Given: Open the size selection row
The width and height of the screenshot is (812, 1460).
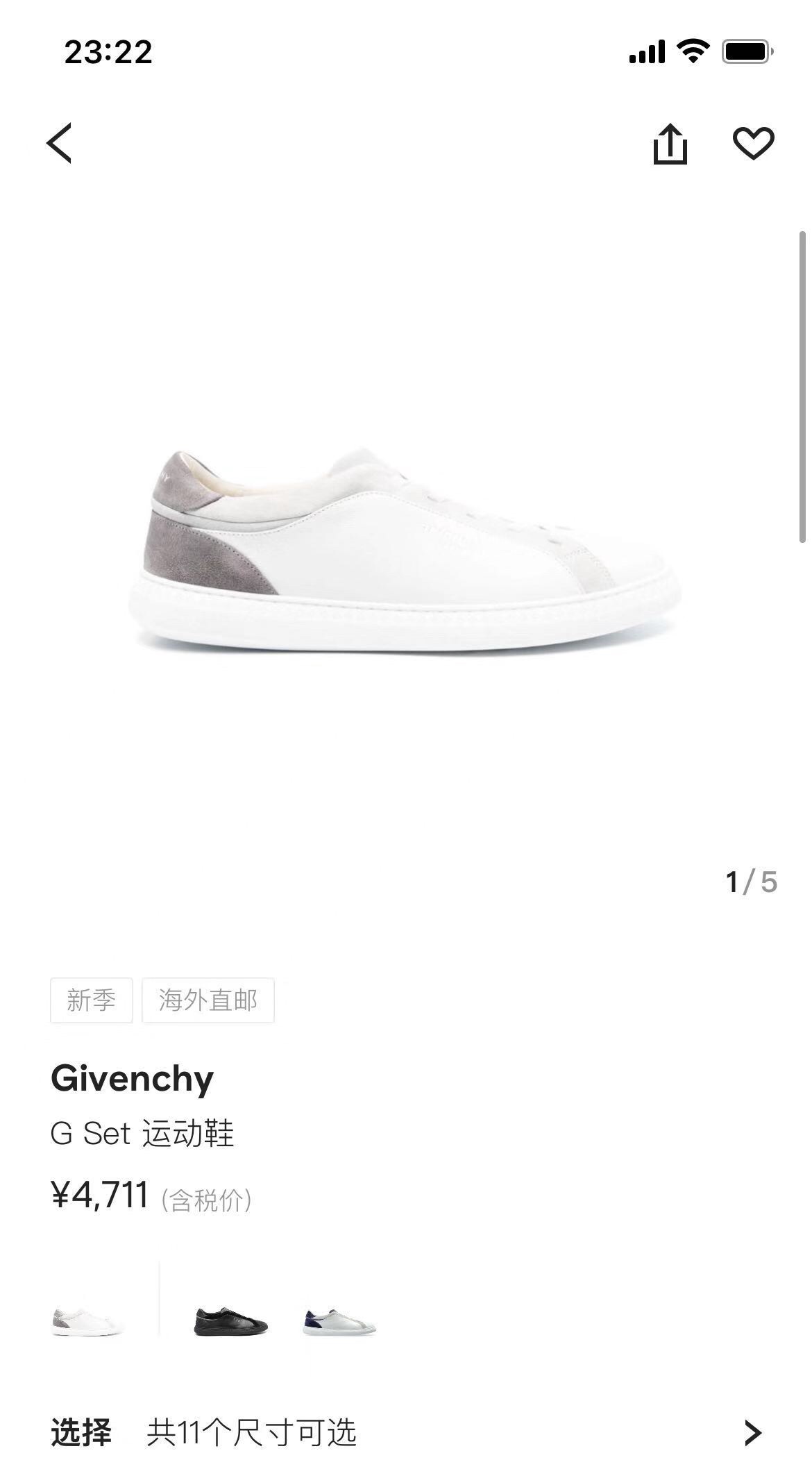Looking at the screenshot, I should [406, 1432].
